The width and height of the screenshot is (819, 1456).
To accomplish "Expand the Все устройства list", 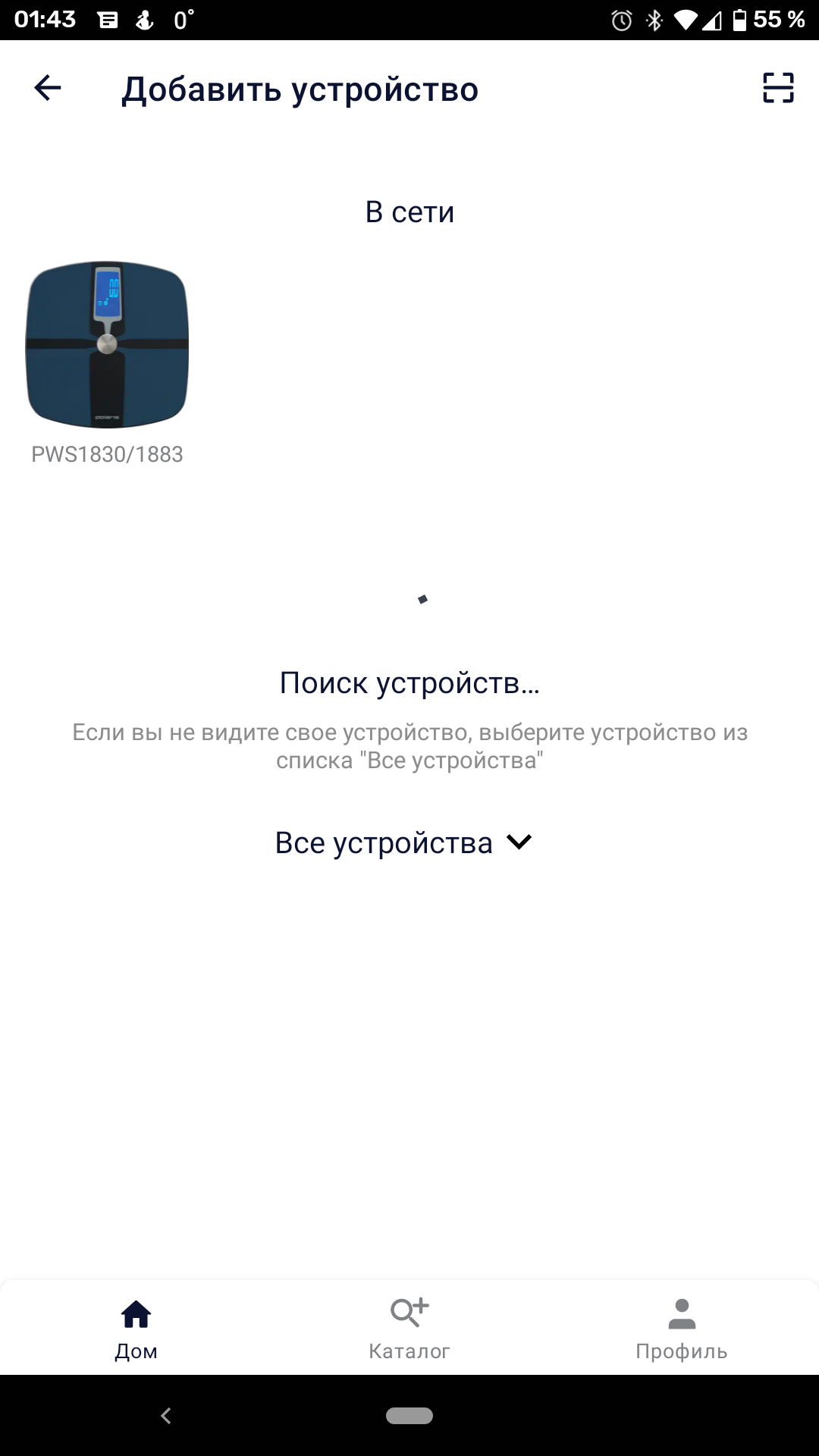I will tap(404, 843).
